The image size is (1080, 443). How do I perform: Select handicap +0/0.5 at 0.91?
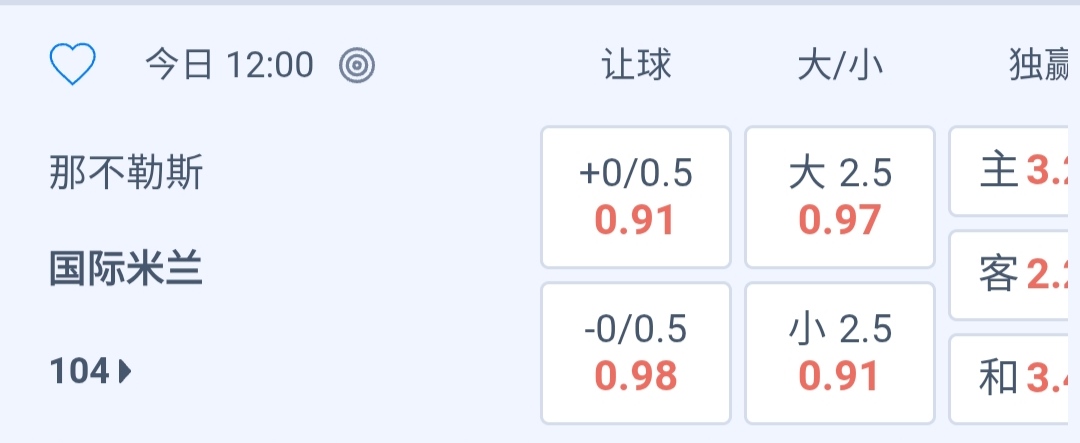[636, 197]
